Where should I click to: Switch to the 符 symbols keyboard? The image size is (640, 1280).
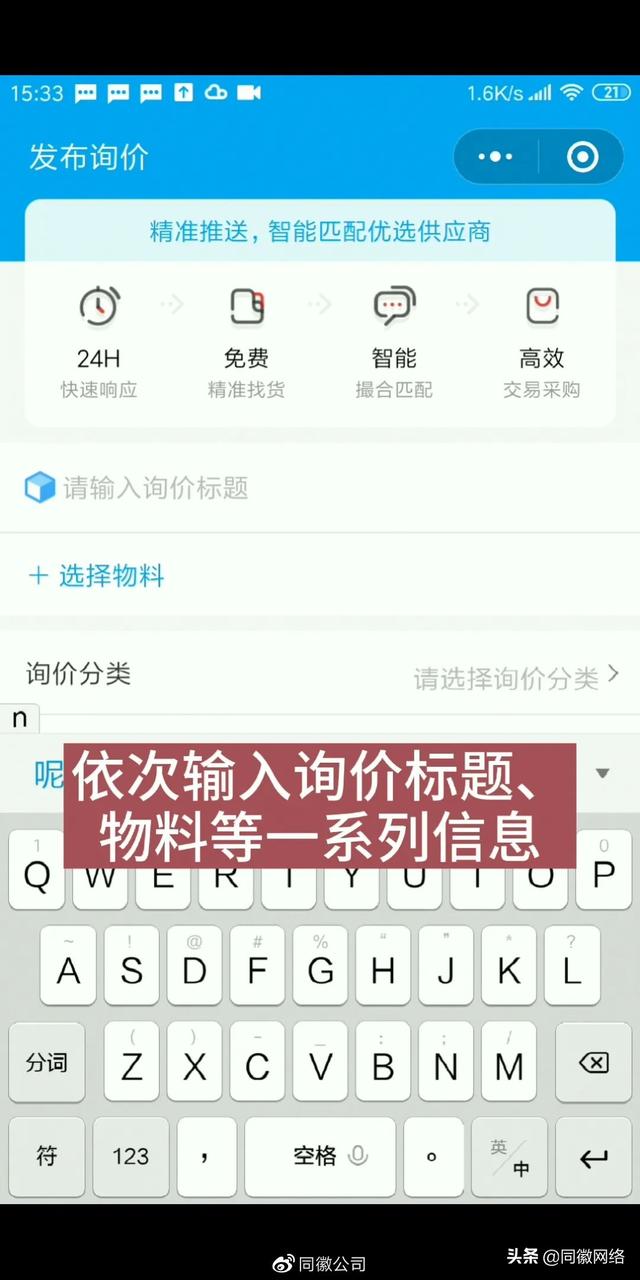[47, 1157]
